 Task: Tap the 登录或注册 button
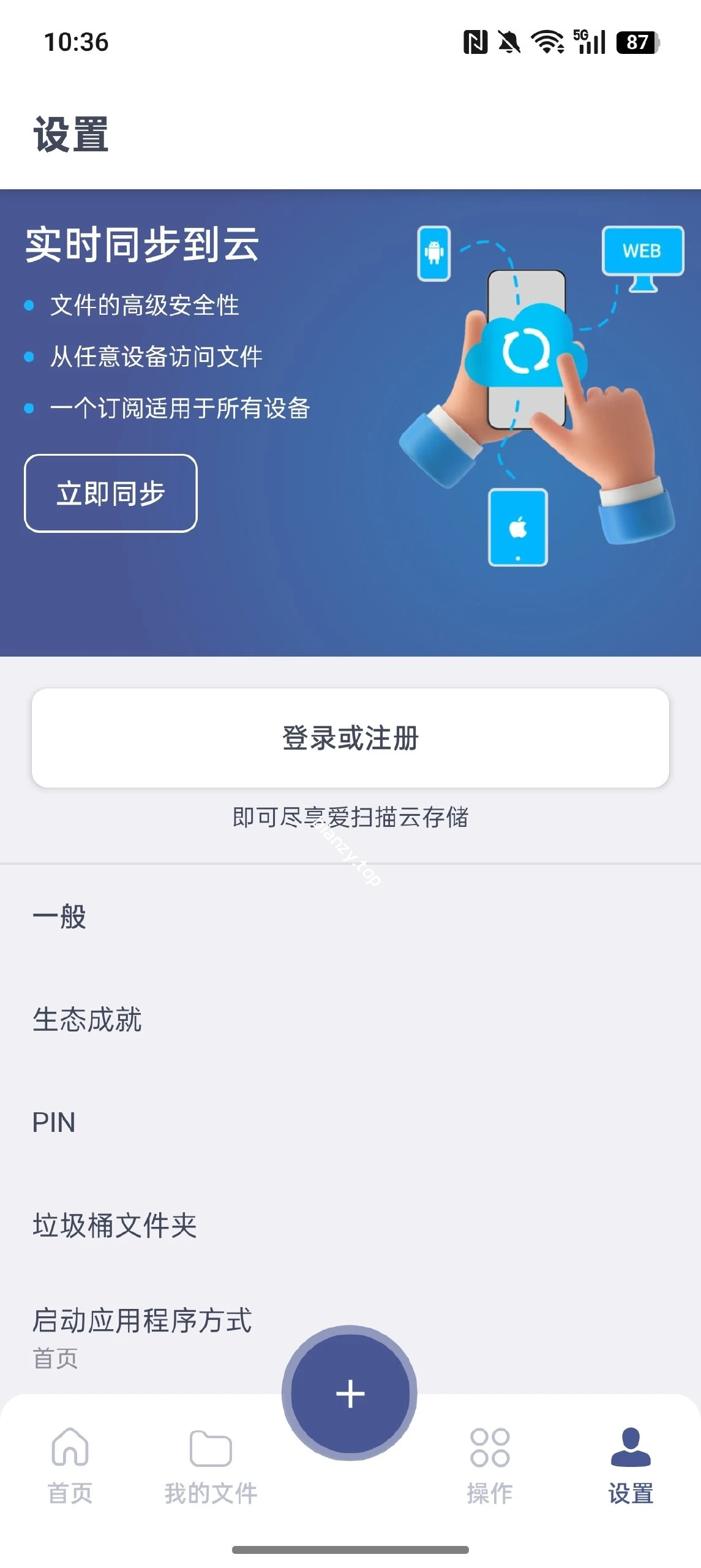click(x=350, y=739)
